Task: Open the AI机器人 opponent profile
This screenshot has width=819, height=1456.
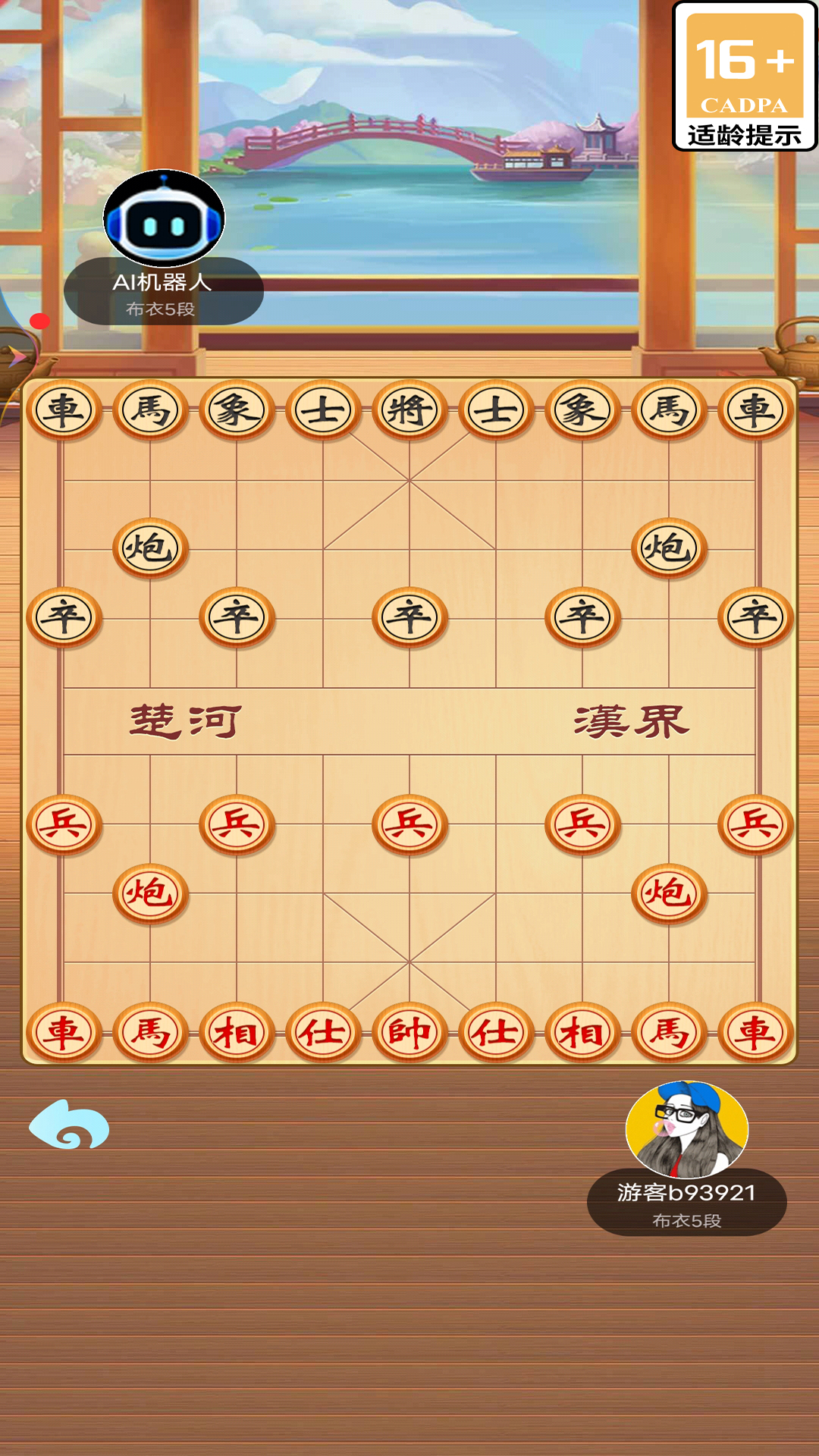Action: coord(164,219)
